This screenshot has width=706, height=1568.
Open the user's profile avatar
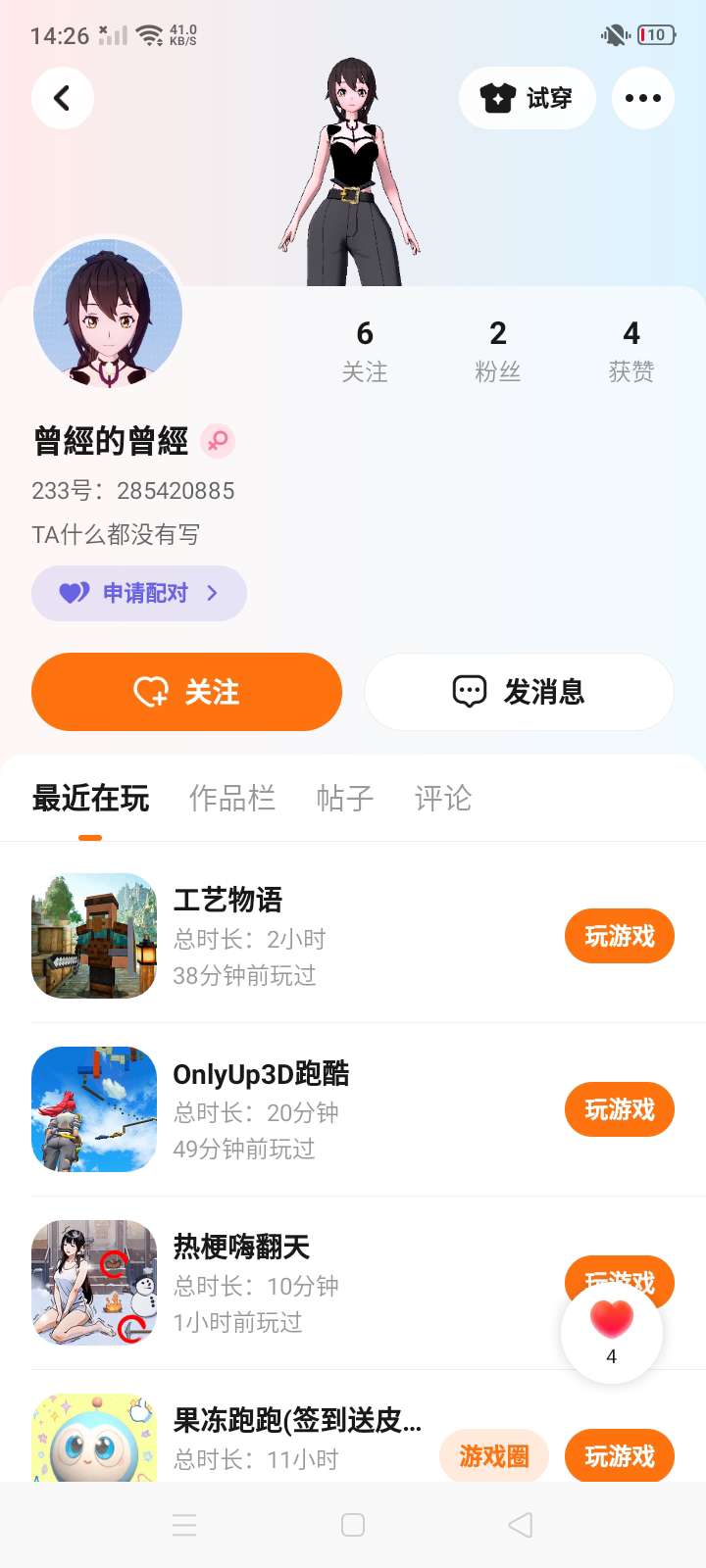coord(108,314)
